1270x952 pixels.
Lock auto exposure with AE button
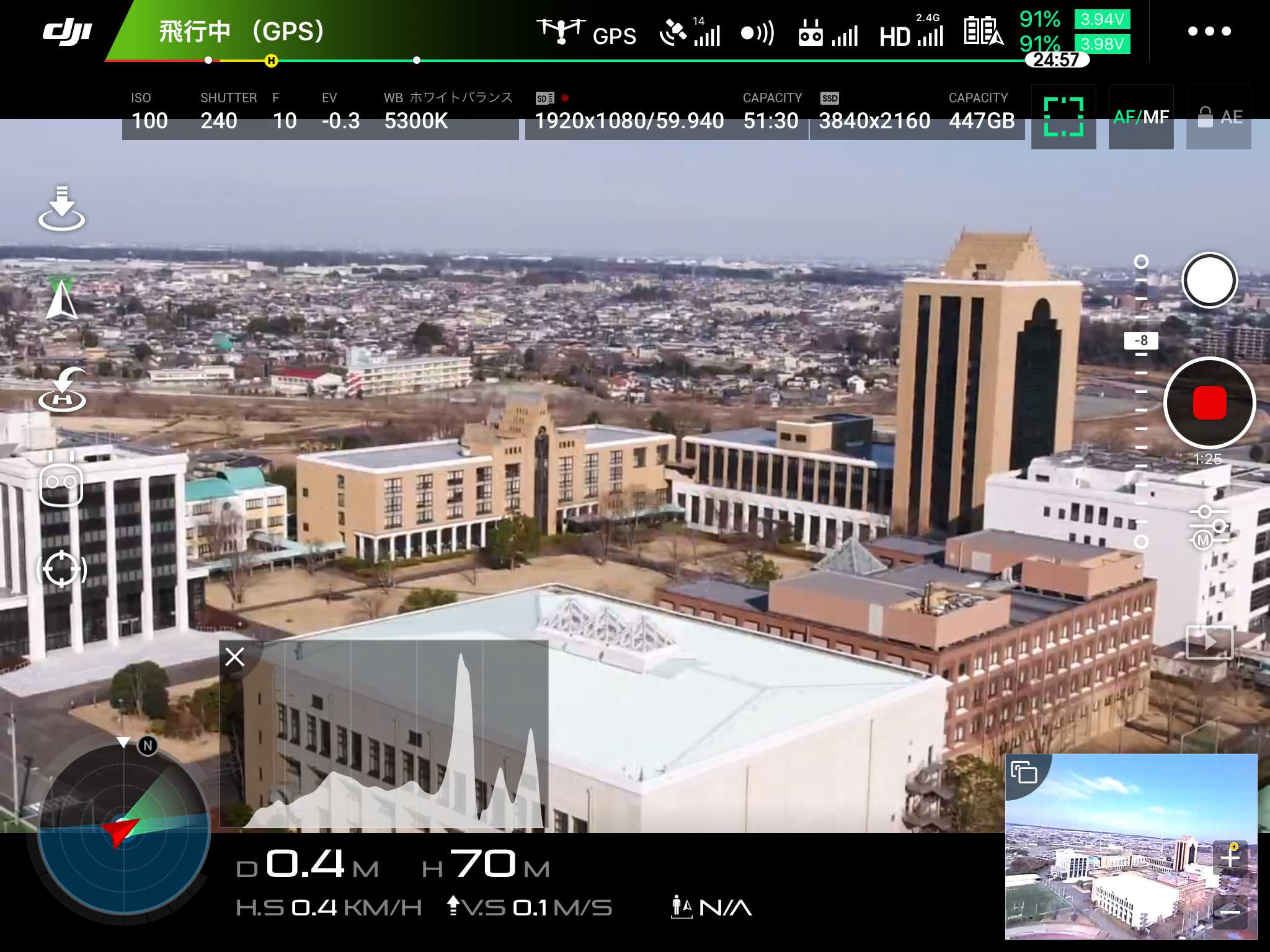(1219, 117)
